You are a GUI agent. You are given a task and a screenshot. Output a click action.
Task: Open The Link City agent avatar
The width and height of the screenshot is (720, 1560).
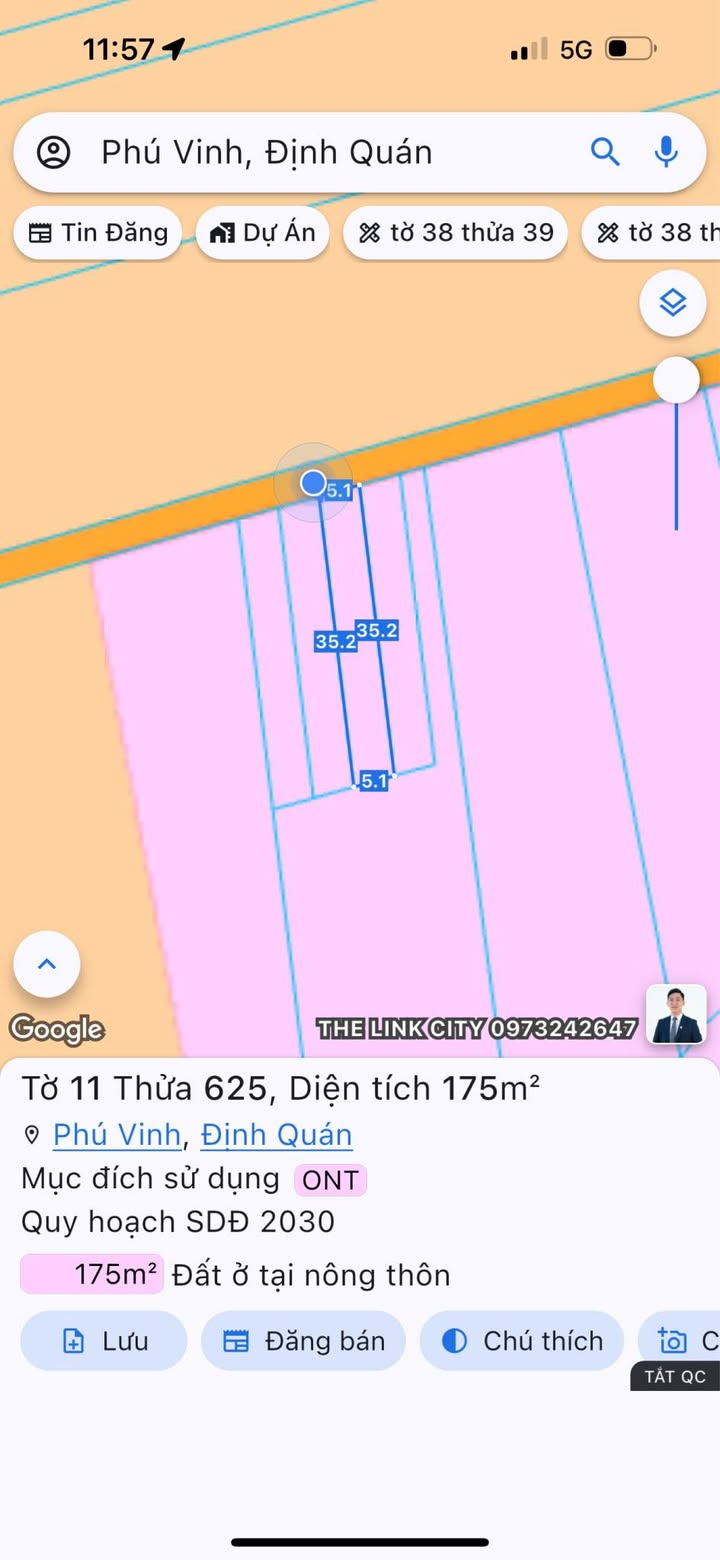pos(676,1014)
